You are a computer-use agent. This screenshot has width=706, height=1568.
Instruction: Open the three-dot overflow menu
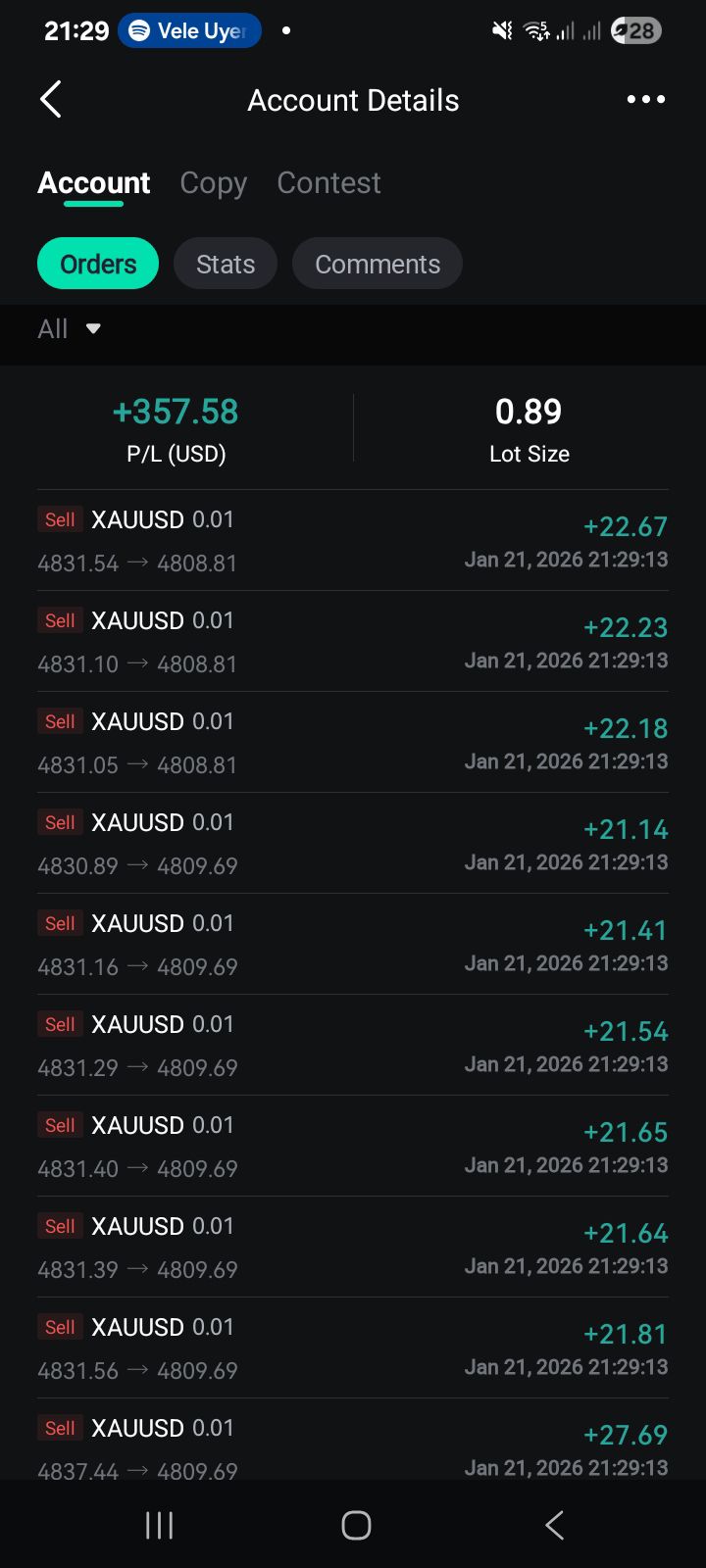(x=645, y=100)
